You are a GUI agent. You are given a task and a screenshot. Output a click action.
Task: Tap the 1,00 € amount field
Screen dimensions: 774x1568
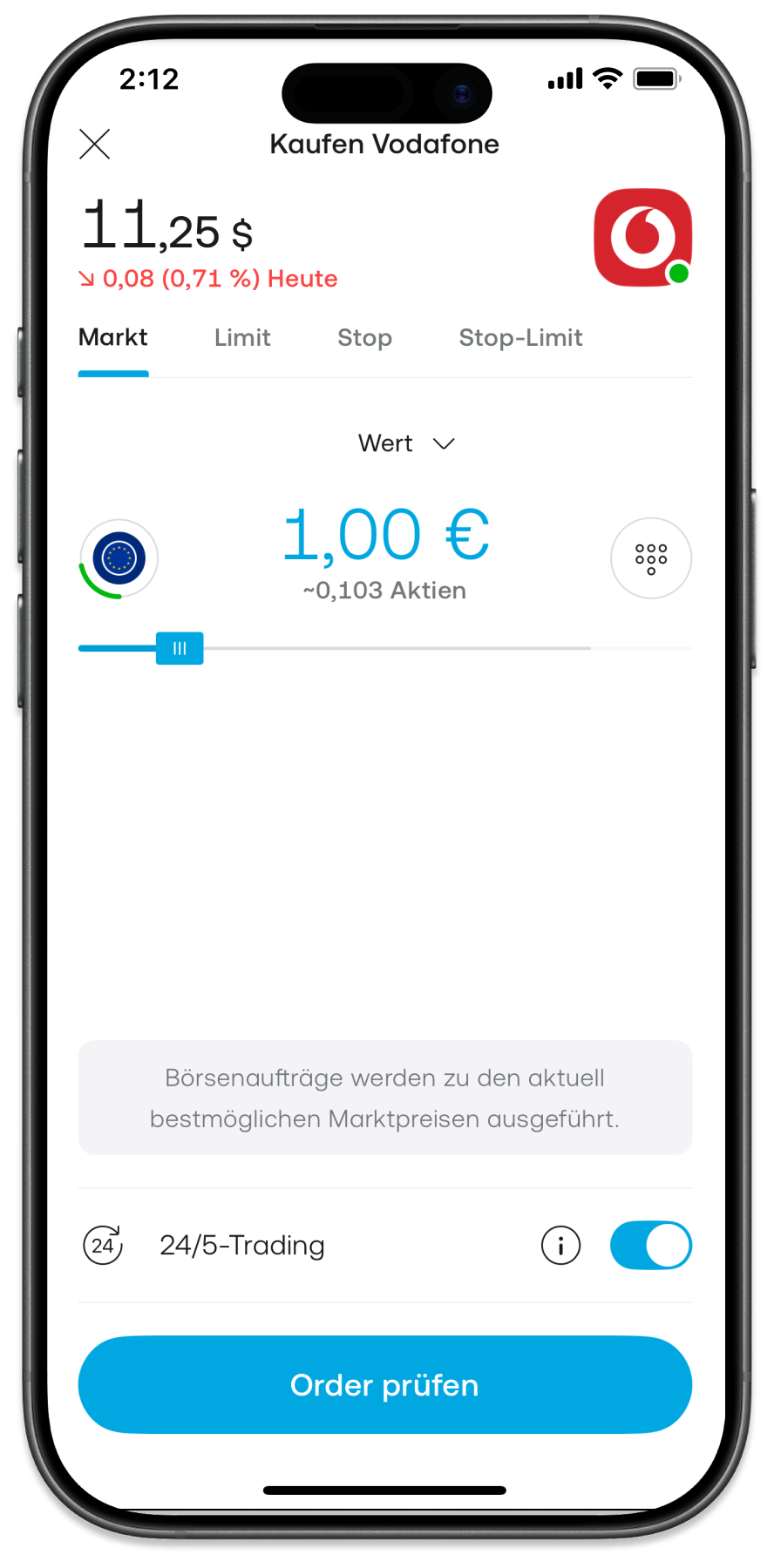point(385,535)
